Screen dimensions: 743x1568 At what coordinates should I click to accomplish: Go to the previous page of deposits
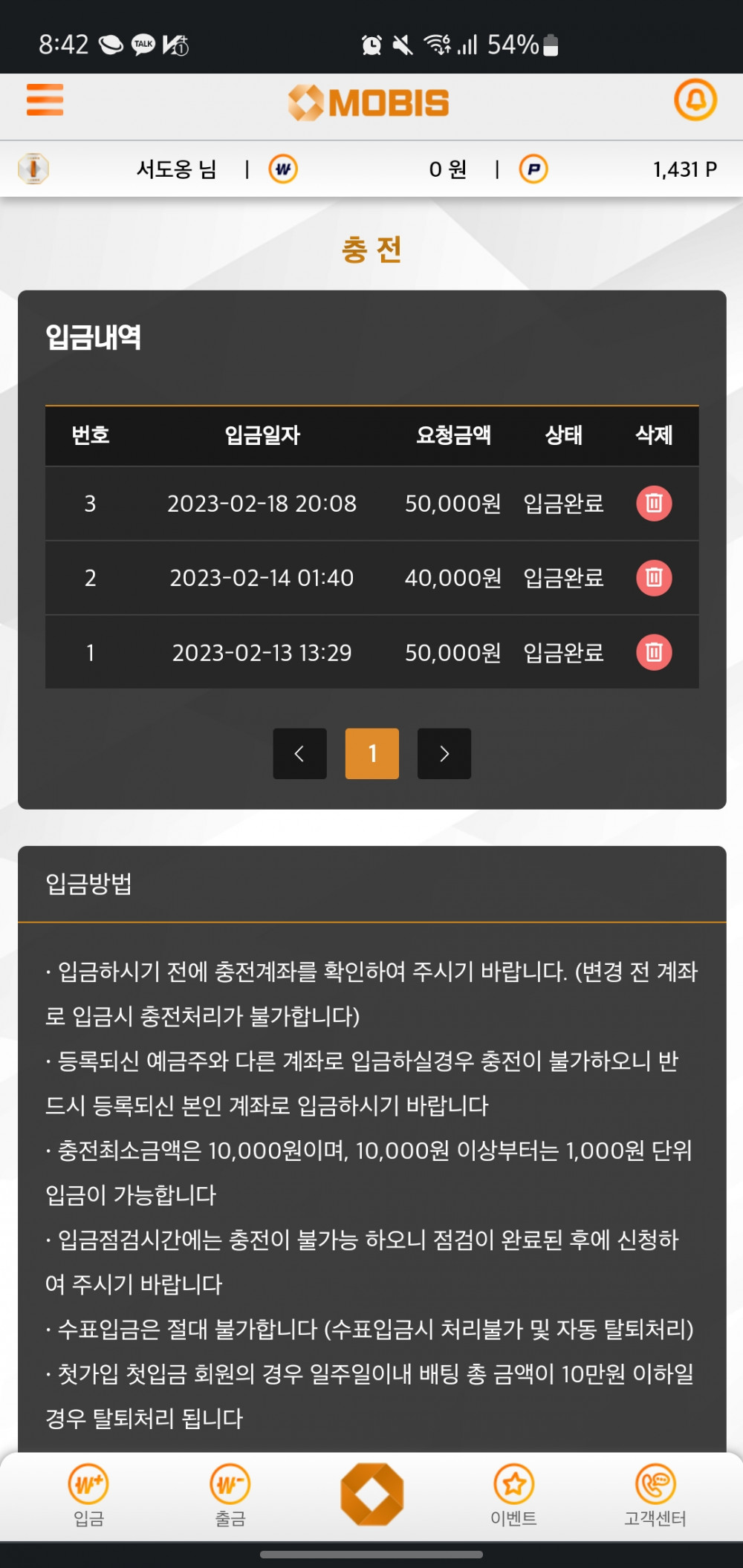(x=299, y=754)
